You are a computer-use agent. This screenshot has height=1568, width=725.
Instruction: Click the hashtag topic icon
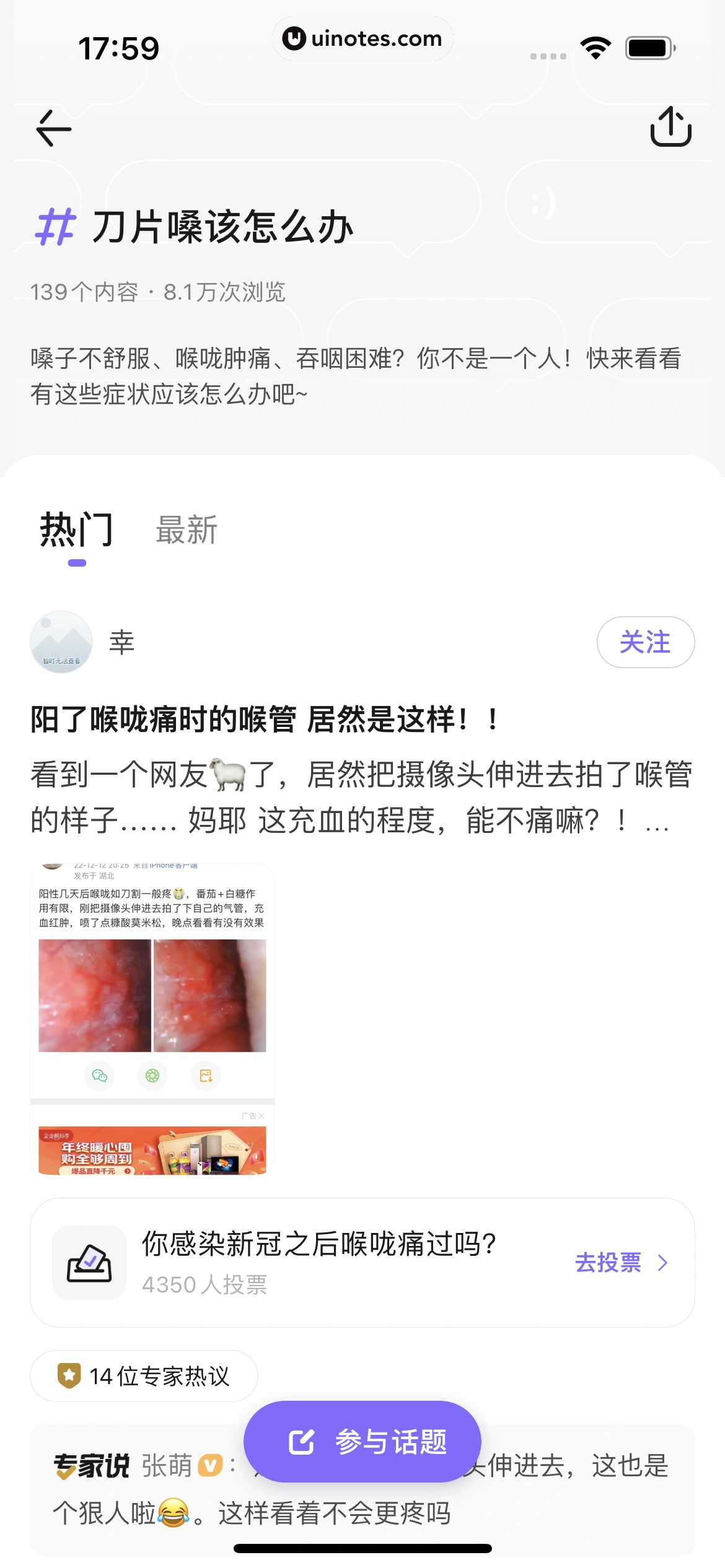point(56,227)
